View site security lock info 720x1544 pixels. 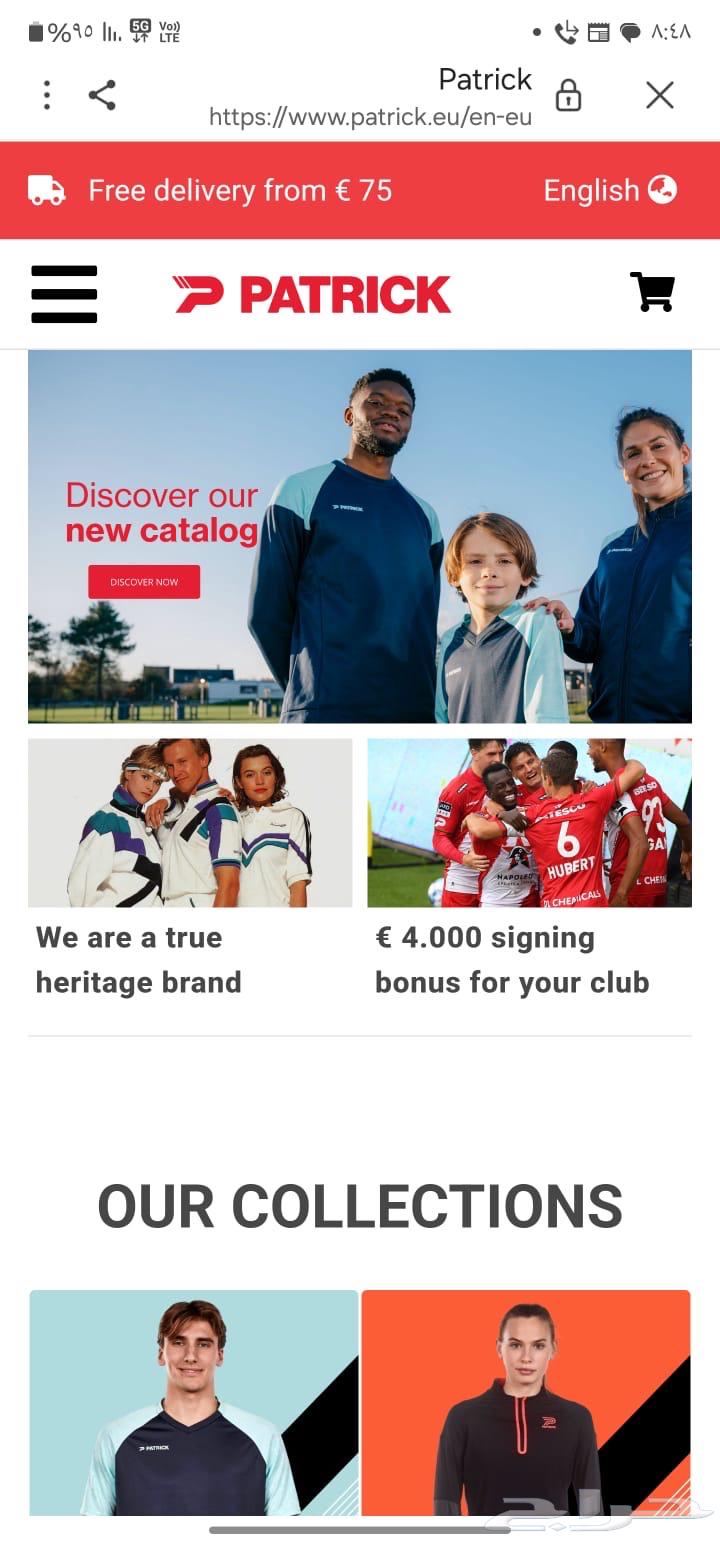click(568, 96)
